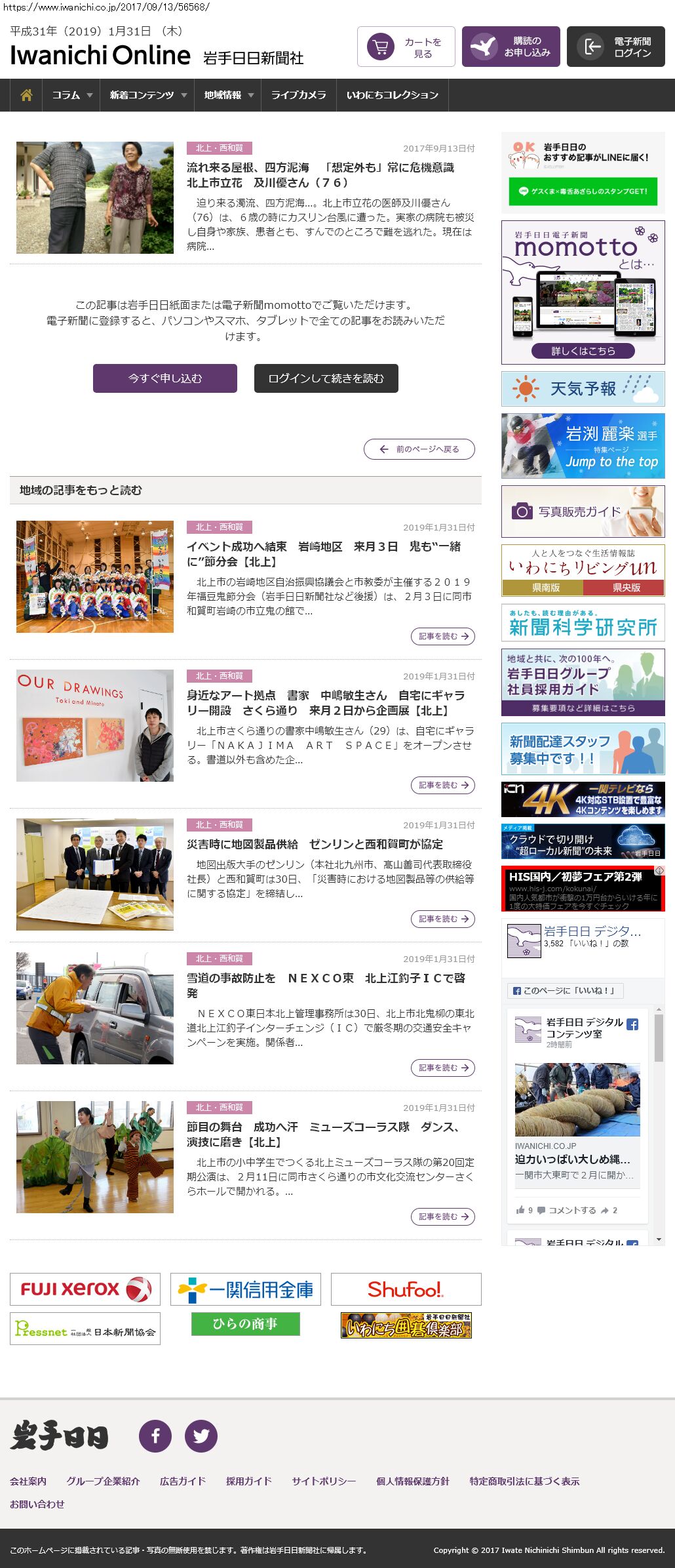The image size is (675, 1568).
Task: Expand the 新着コンテンツ menu
Action: coord(148,95)
